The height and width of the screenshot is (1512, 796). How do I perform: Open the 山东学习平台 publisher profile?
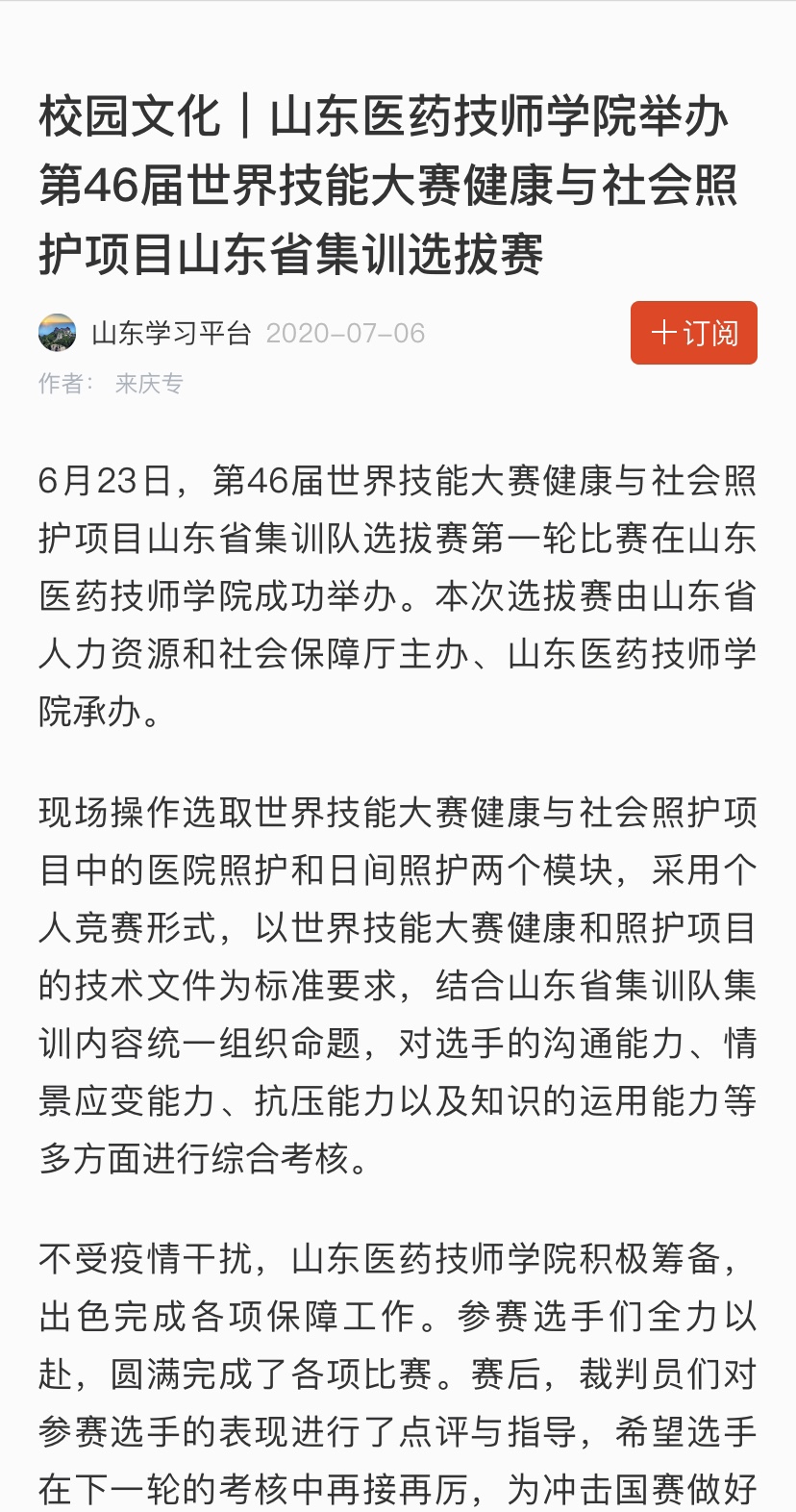(170, 333)
